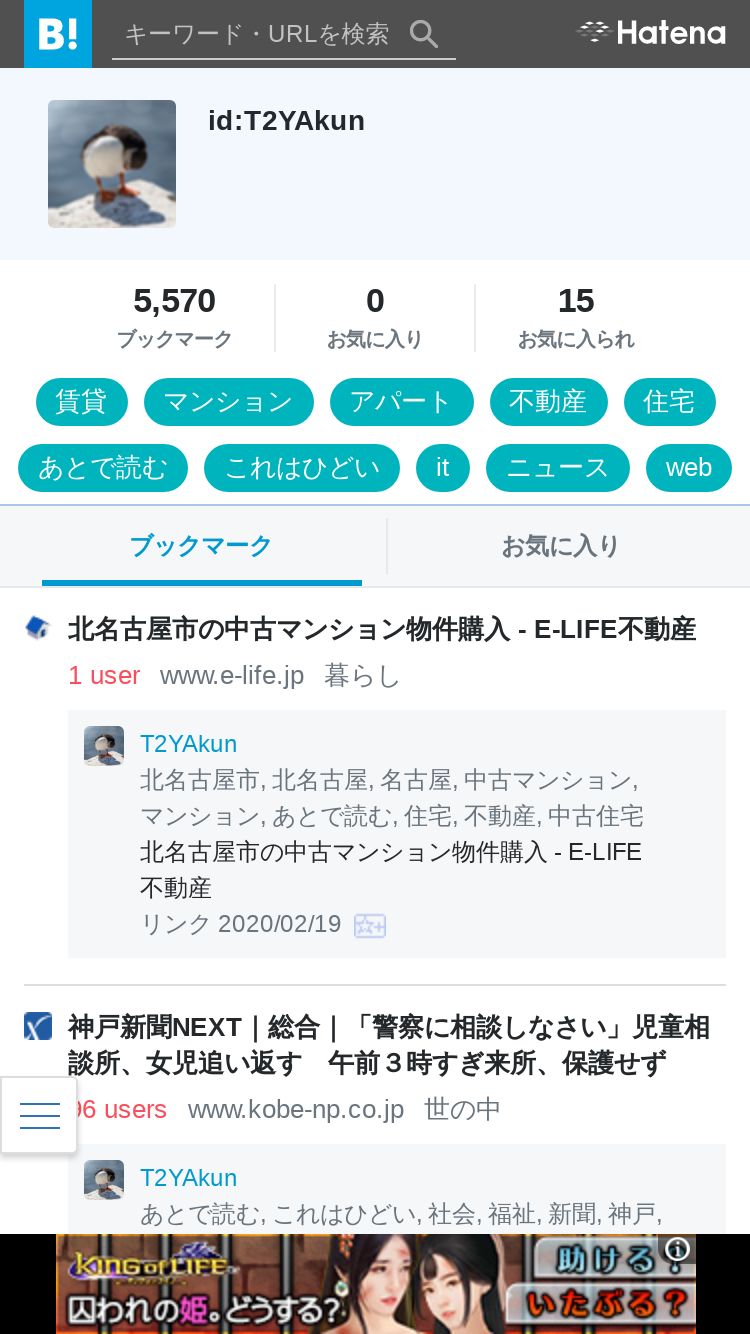
Task: Open the 北名古屋市の中古マンション物件購入 article
Action: (382, 629)
